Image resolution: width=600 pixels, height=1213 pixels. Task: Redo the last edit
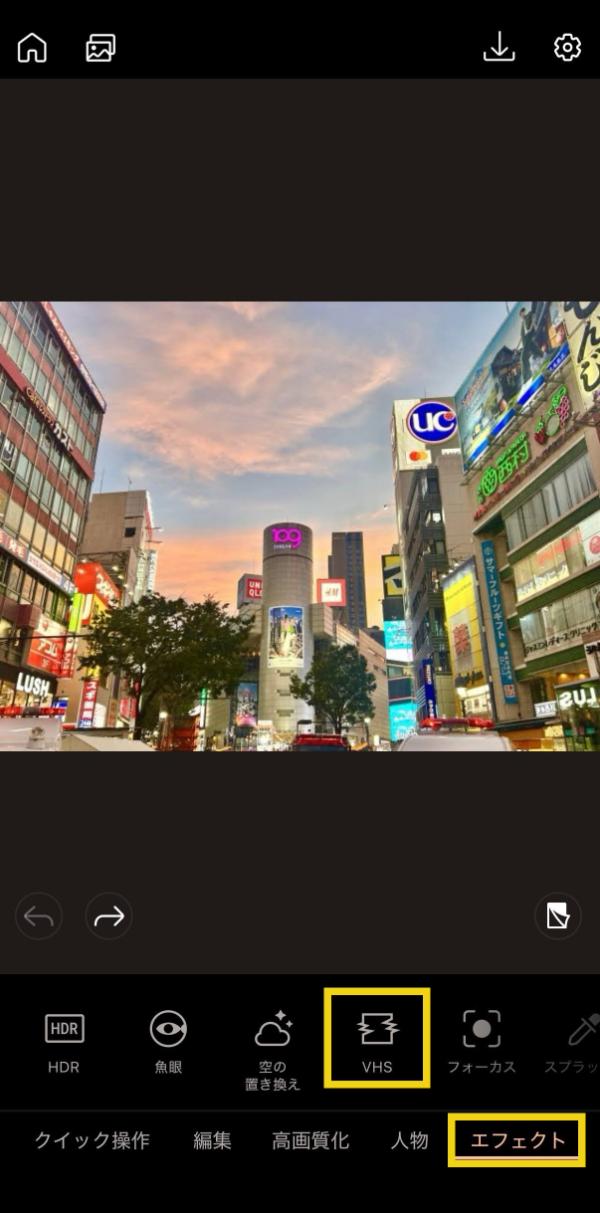click(108, 916)
